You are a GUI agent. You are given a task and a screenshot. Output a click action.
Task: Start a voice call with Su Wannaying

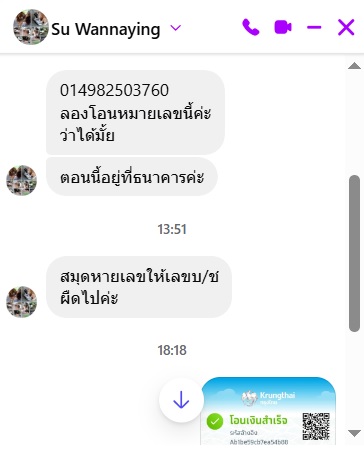(x=251, y=28)
